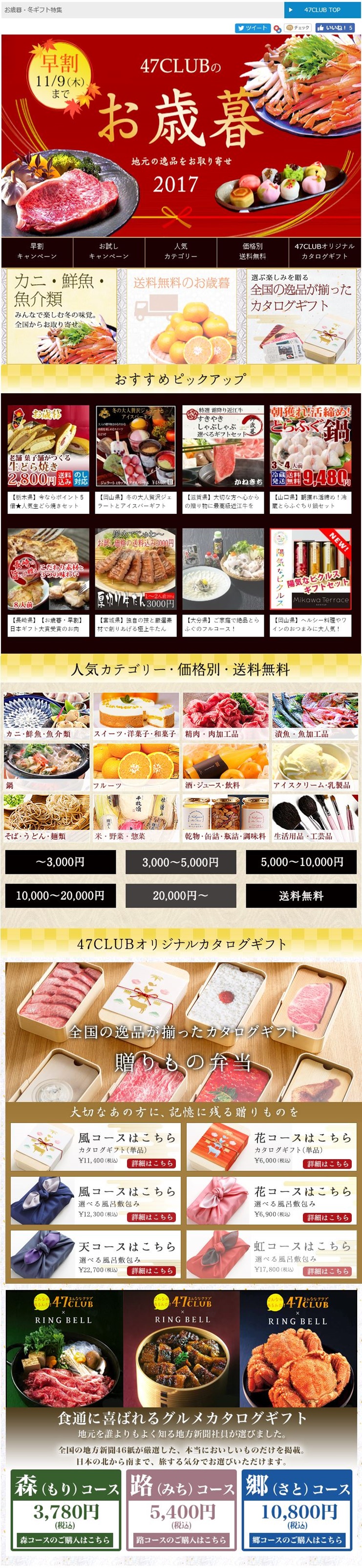Switch to the お試しキャンペーン tab

click(109, 252)
